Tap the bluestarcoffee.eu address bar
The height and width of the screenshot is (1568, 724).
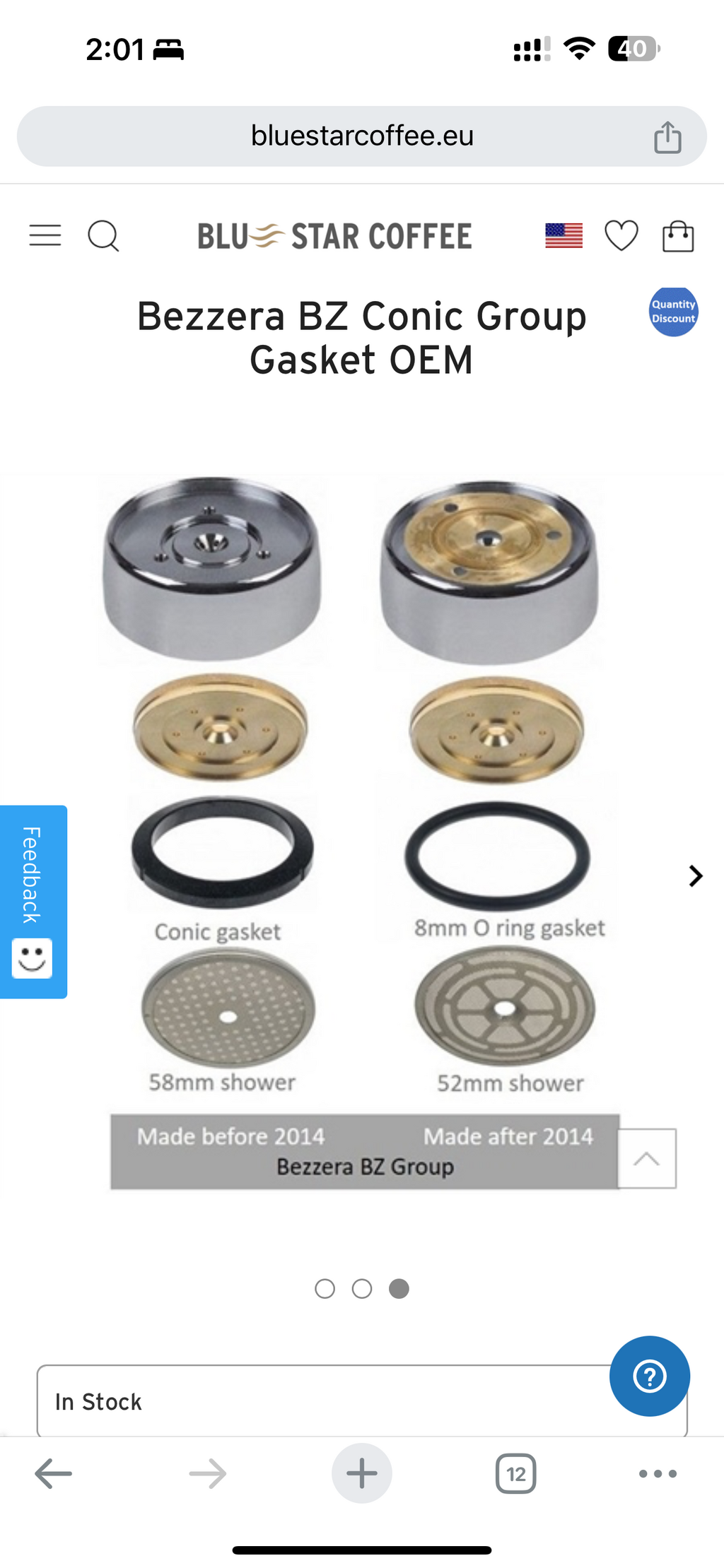coord(362,136)
